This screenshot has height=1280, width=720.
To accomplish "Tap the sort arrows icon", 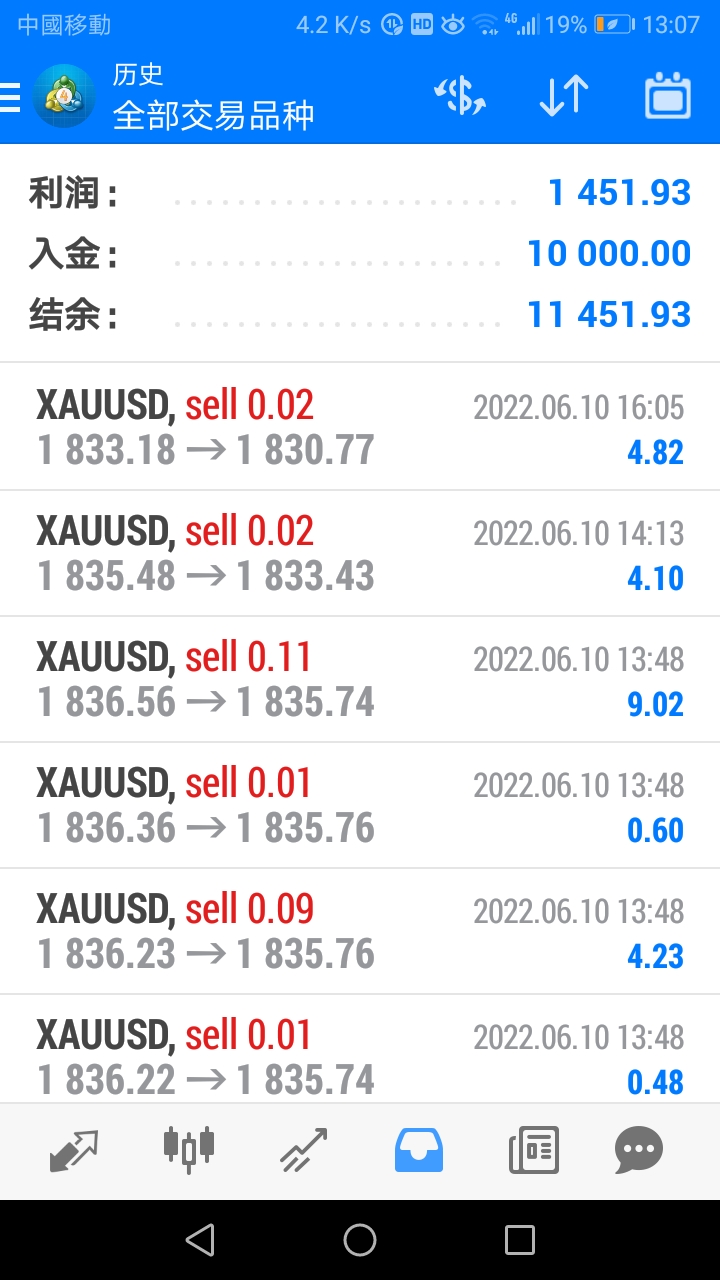I will click(563, 97).
